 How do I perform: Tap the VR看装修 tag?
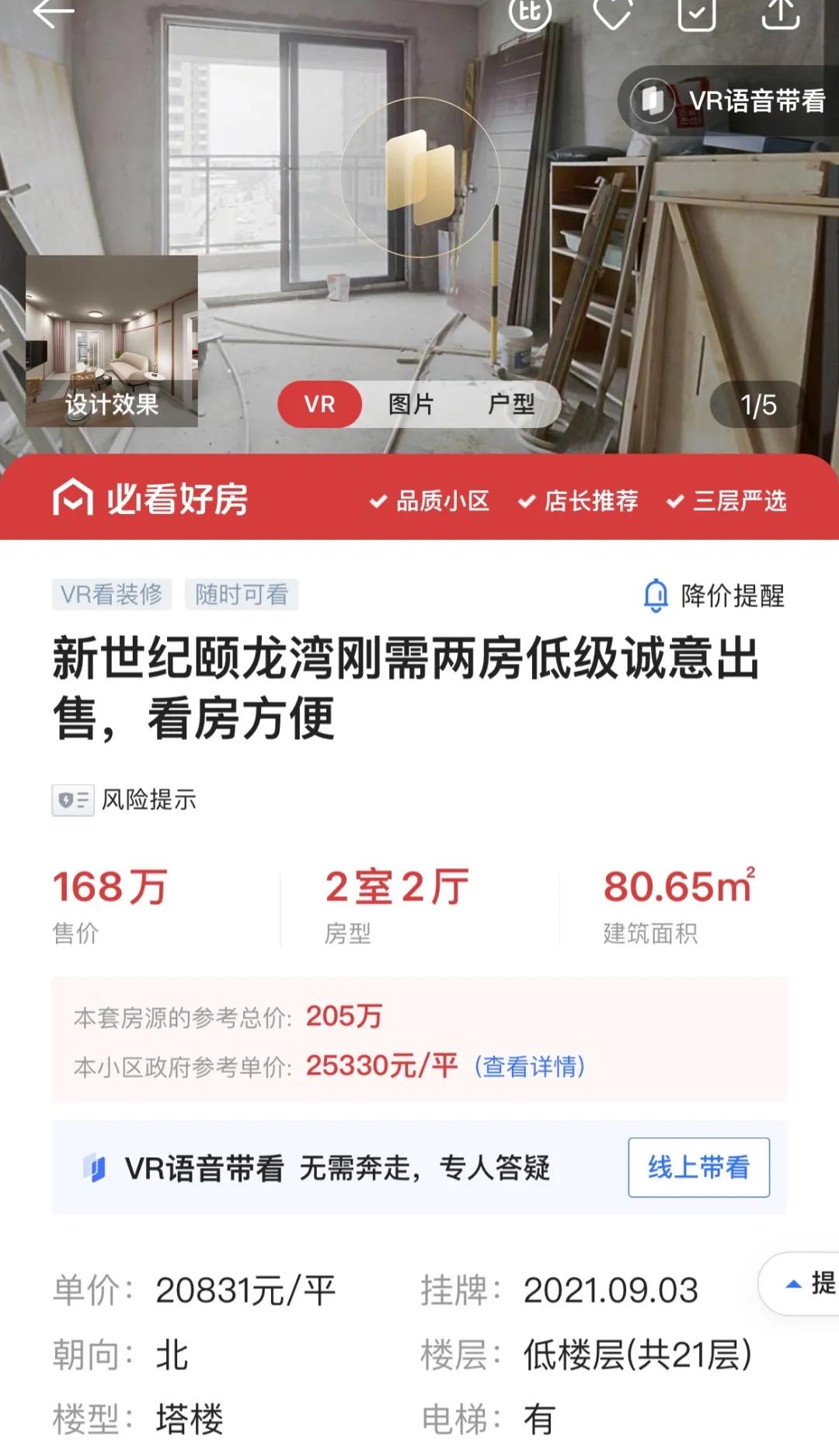coord(113,596)
